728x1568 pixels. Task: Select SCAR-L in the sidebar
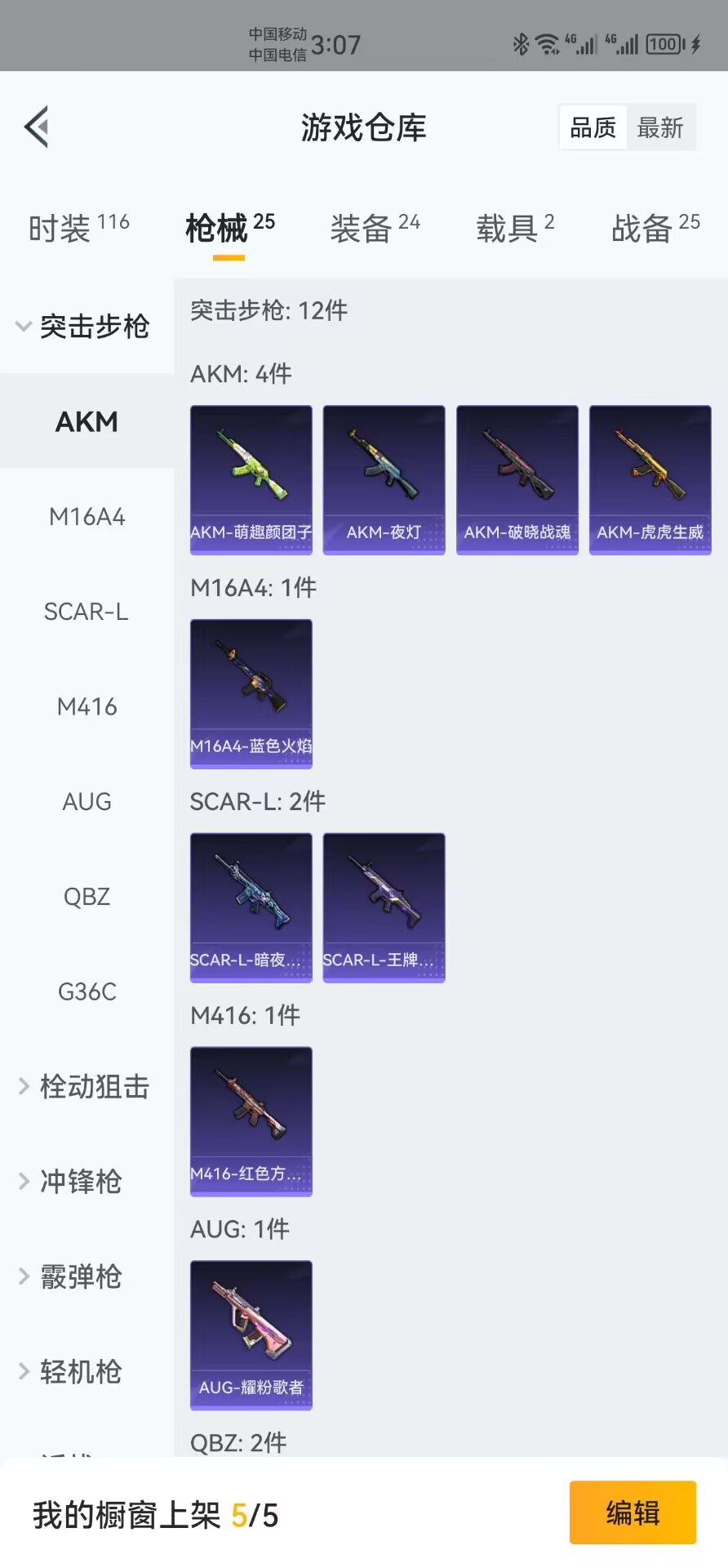(x=87, y=612)
